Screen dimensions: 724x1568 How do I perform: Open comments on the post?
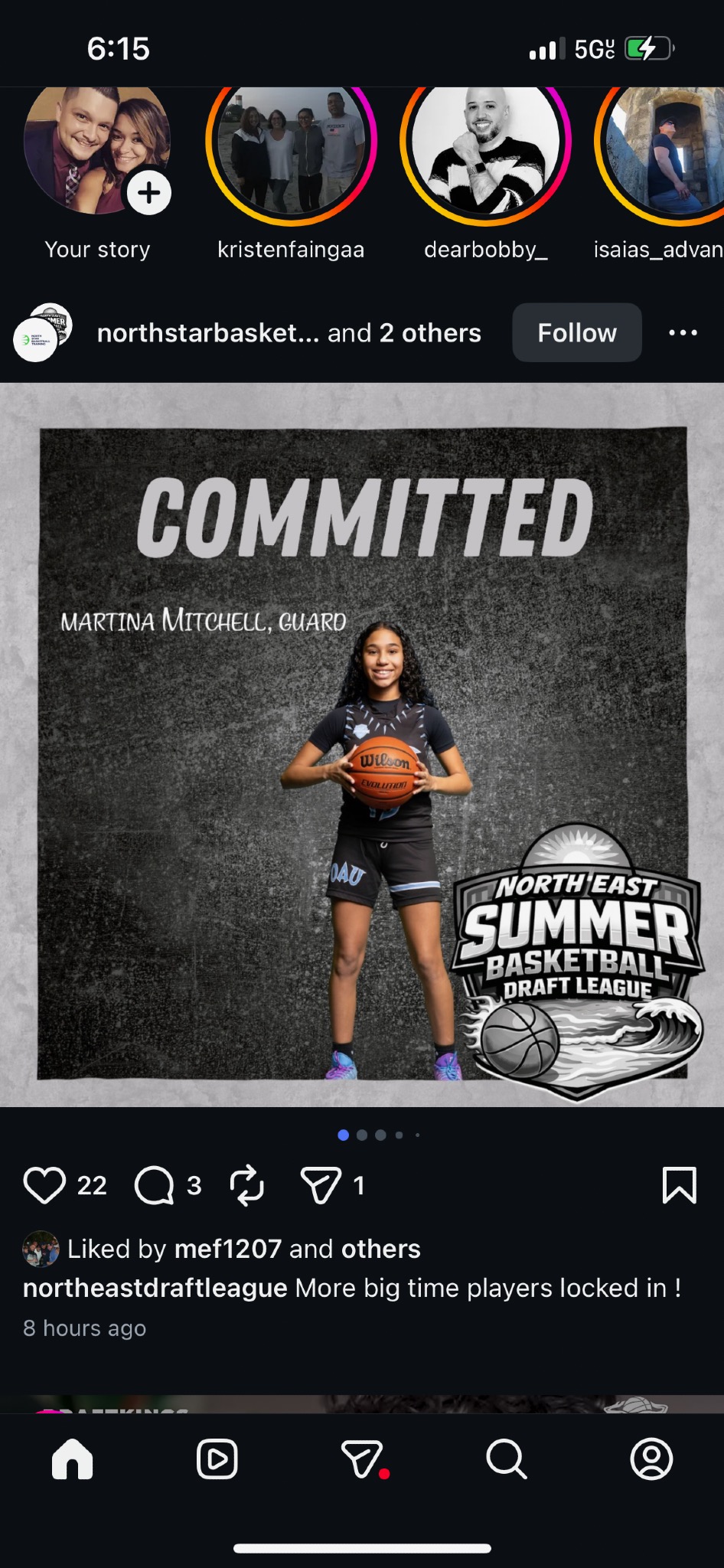154,1185
